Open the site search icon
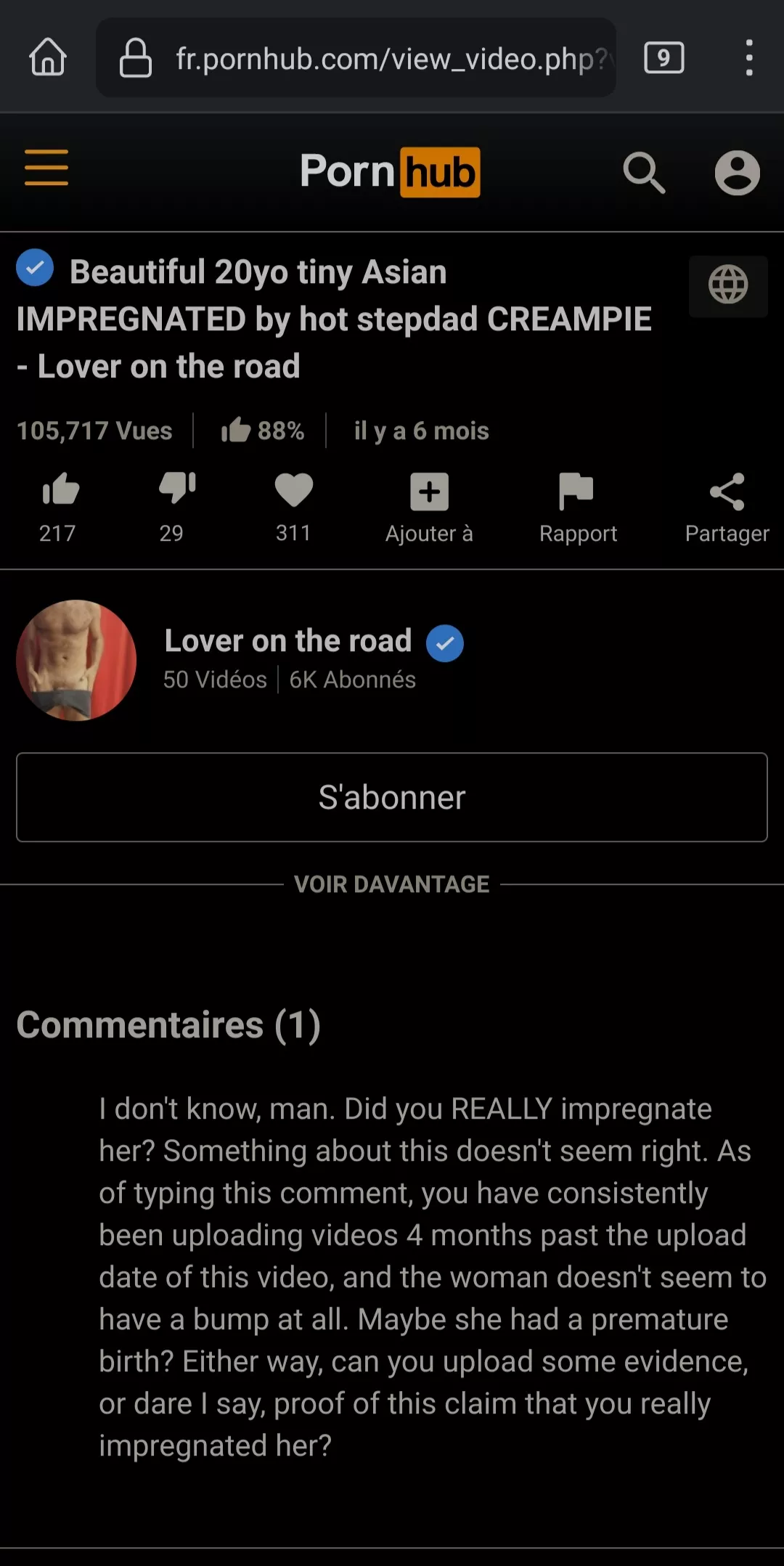 (644, 173)
